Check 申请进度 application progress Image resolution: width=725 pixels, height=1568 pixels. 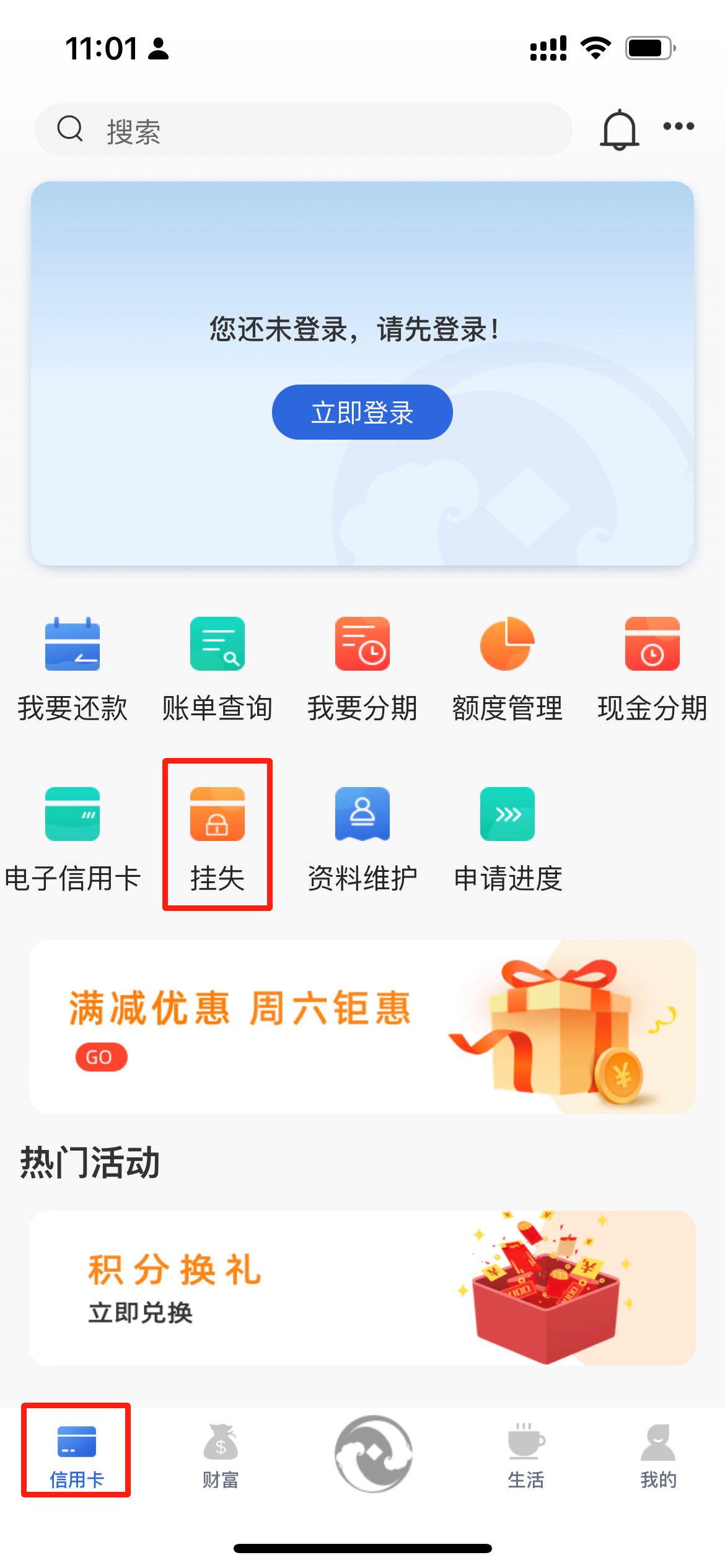click(507, 840)
